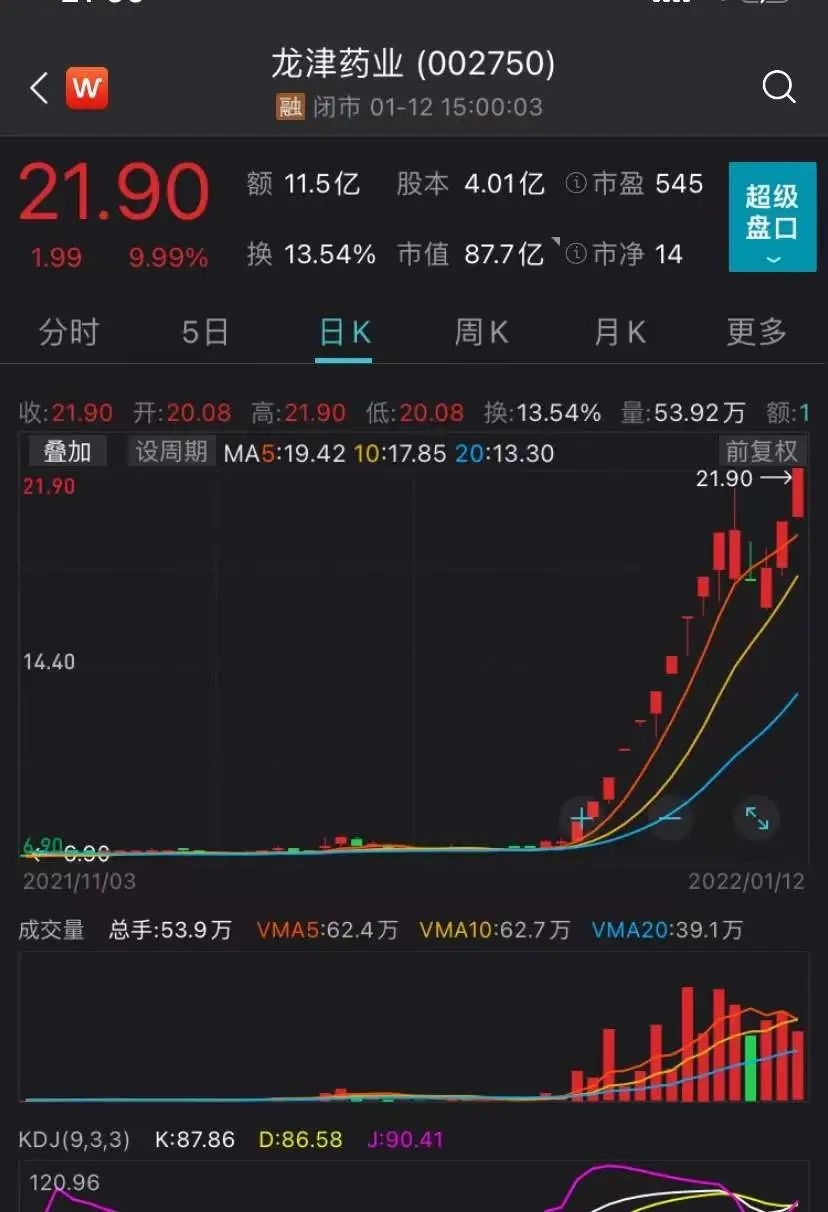
Task: Tap the search icon
Action: (x=779, y=87)
